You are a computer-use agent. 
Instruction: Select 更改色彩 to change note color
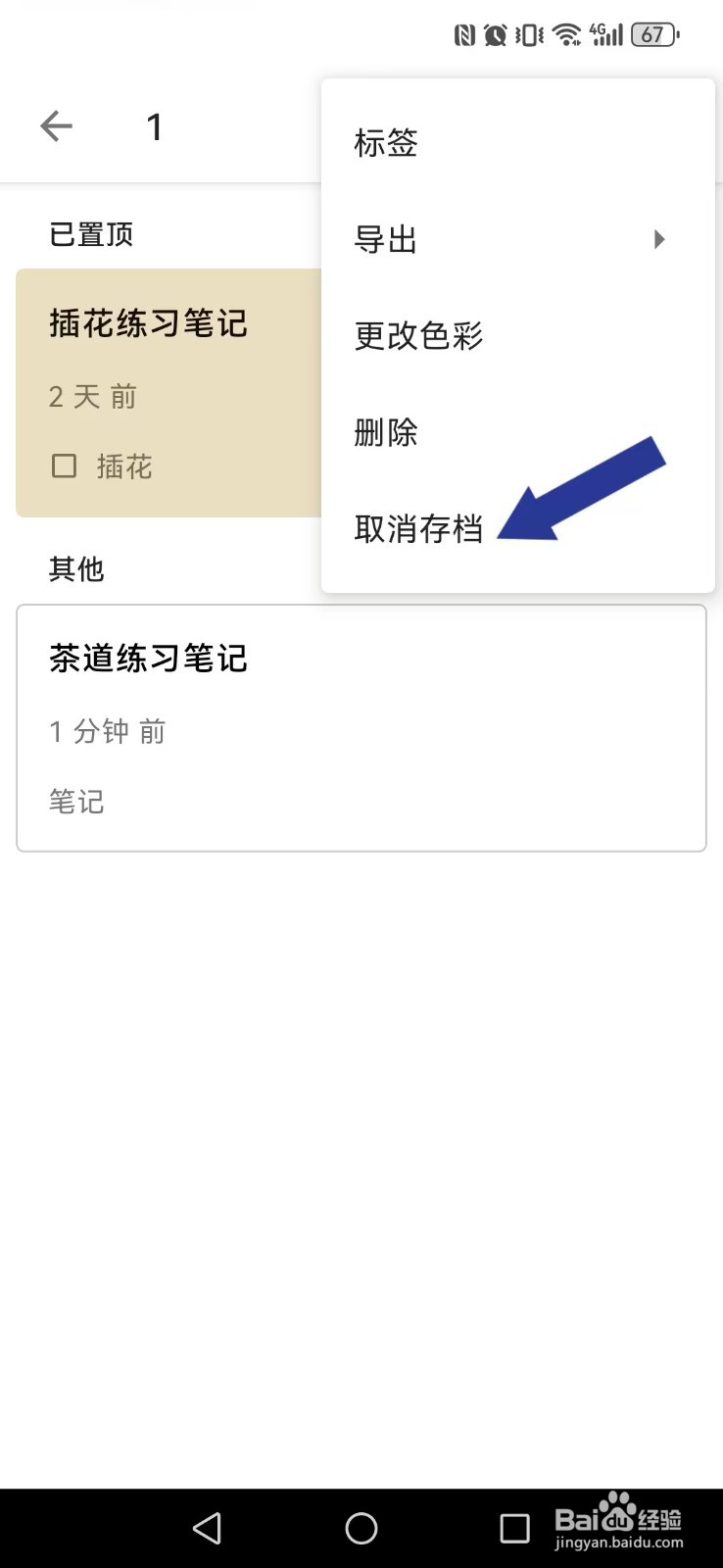417,336
